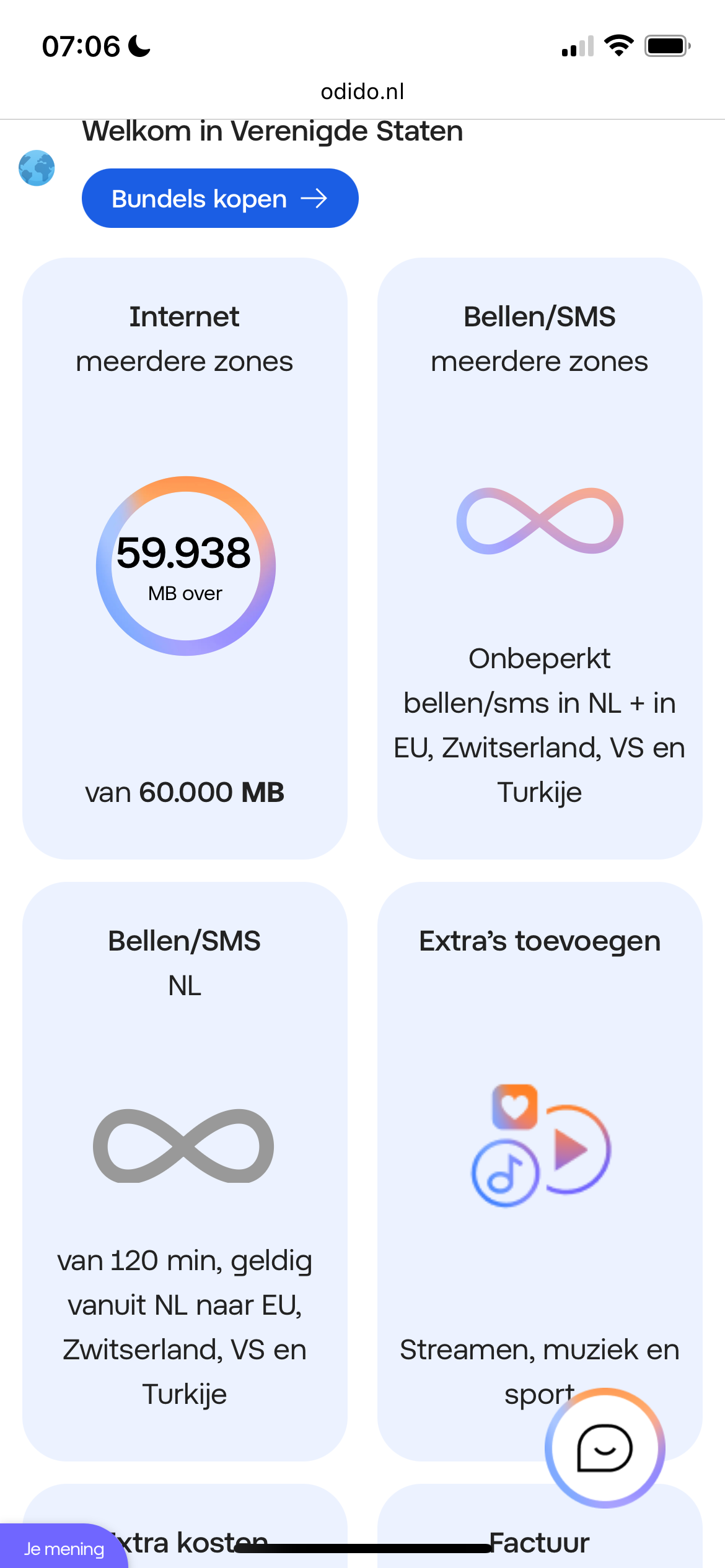Start a chat with the chat bubble
The image size is (725, 1568).
(x=605, y=1448)
